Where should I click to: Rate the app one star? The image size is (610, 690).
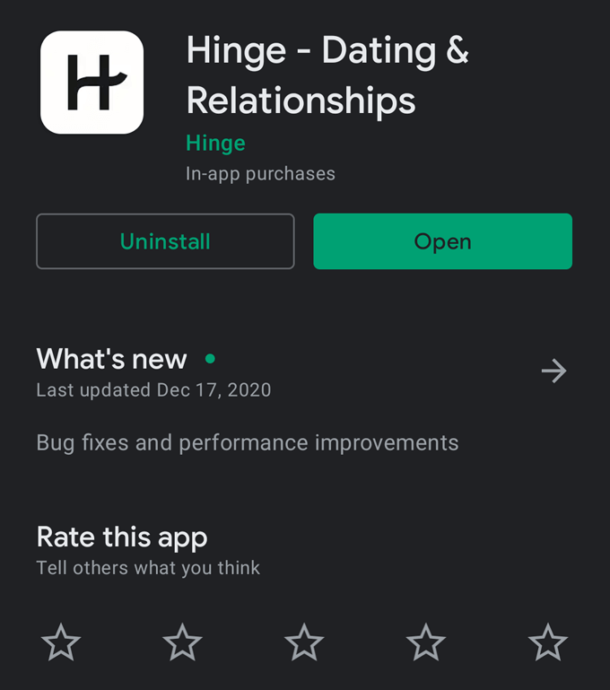tap(61, 642)
